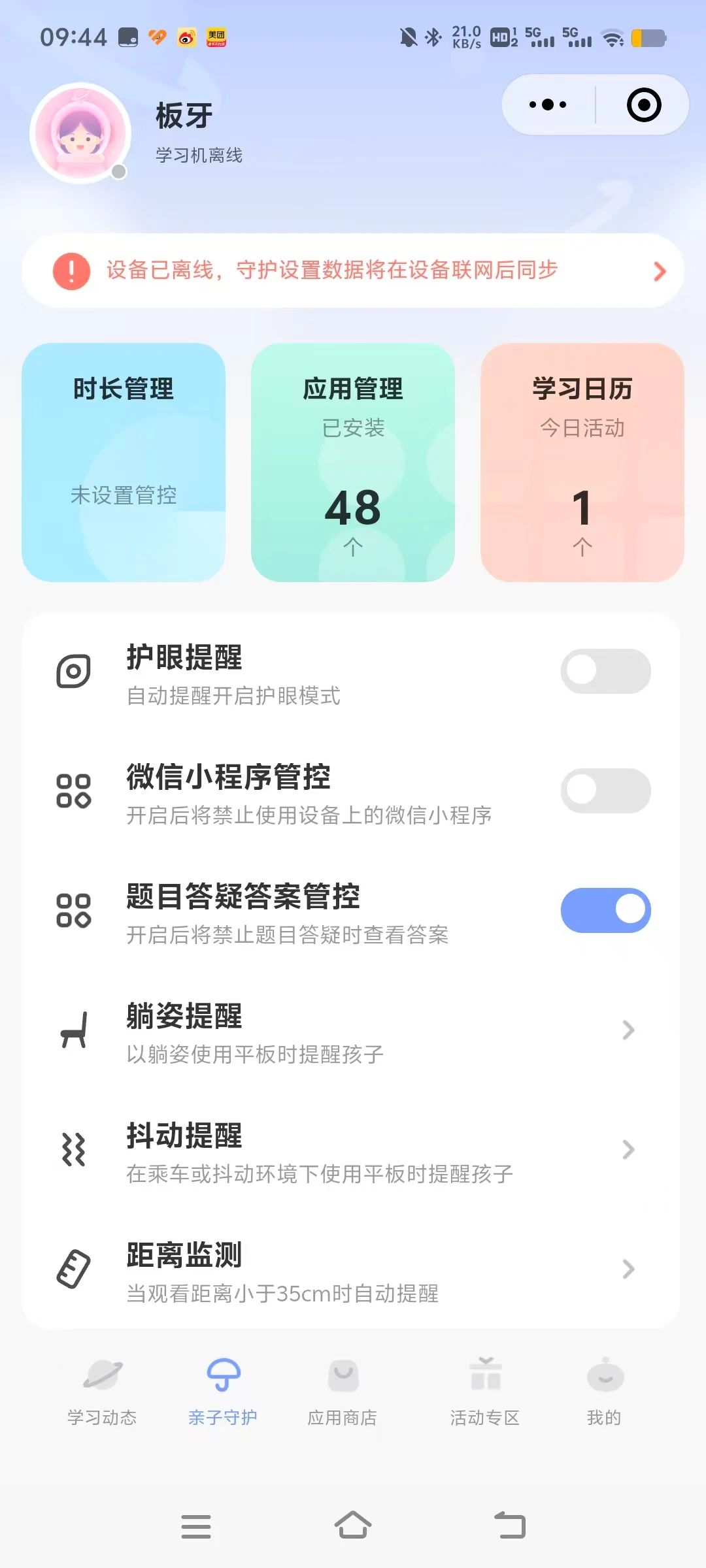Enable the 护眼提醒 switch
The height and width of the screenshot is (1568, 706).
tap(605, 671)
